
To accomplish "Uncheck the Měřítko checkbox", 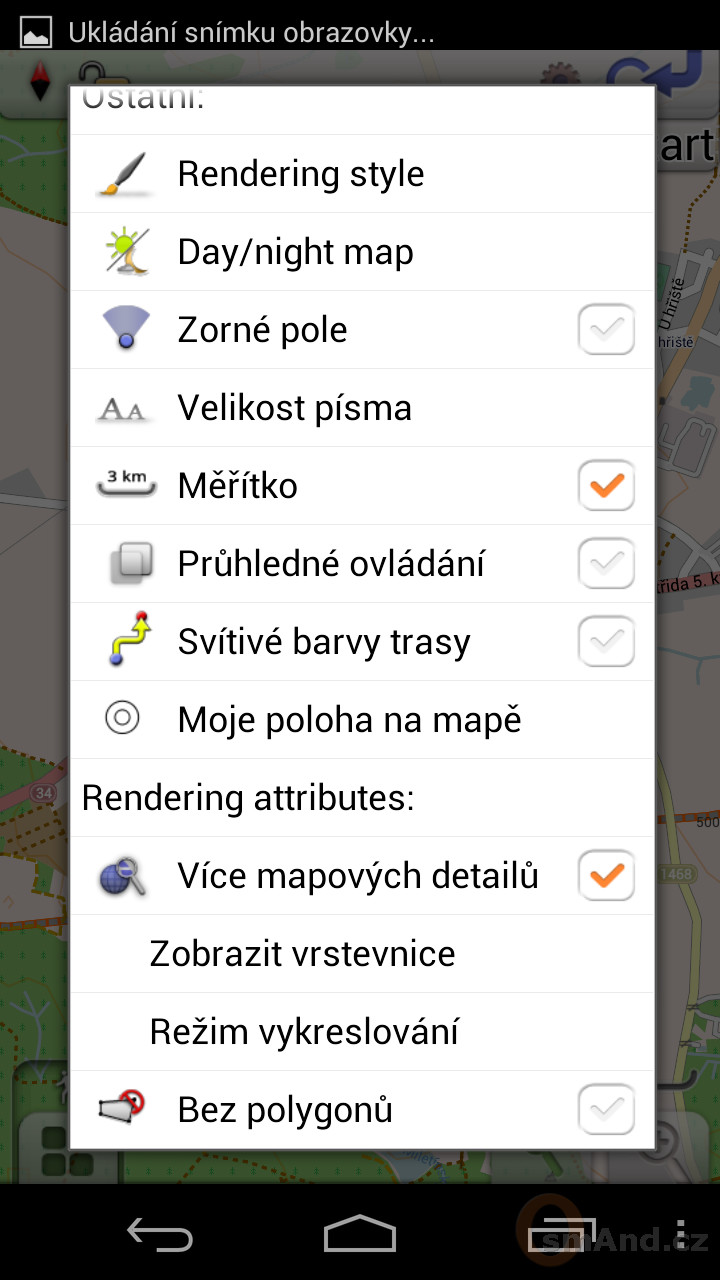I will [606, 486].
